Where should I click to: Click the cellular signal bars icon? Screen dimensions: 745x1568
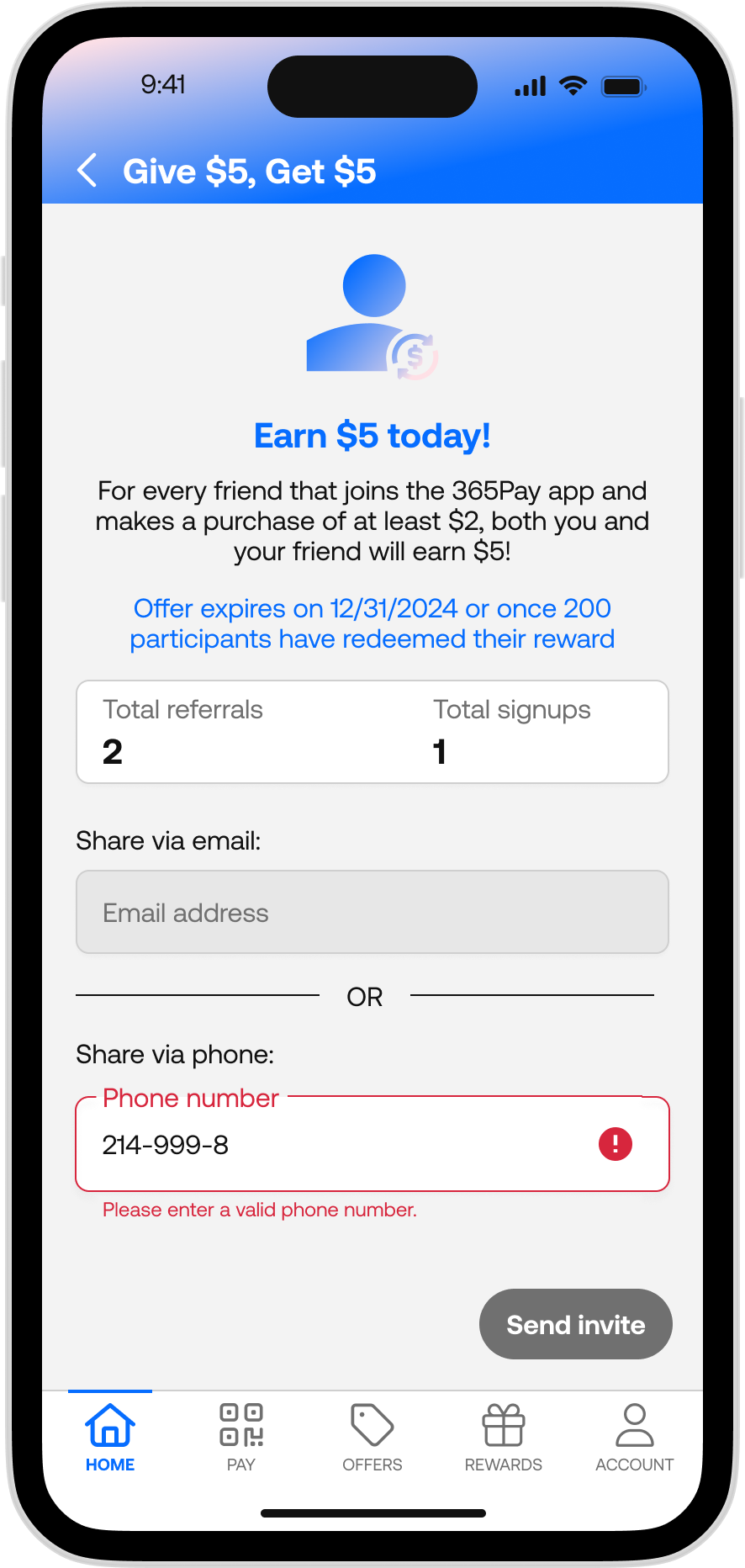tap(529, 85)
